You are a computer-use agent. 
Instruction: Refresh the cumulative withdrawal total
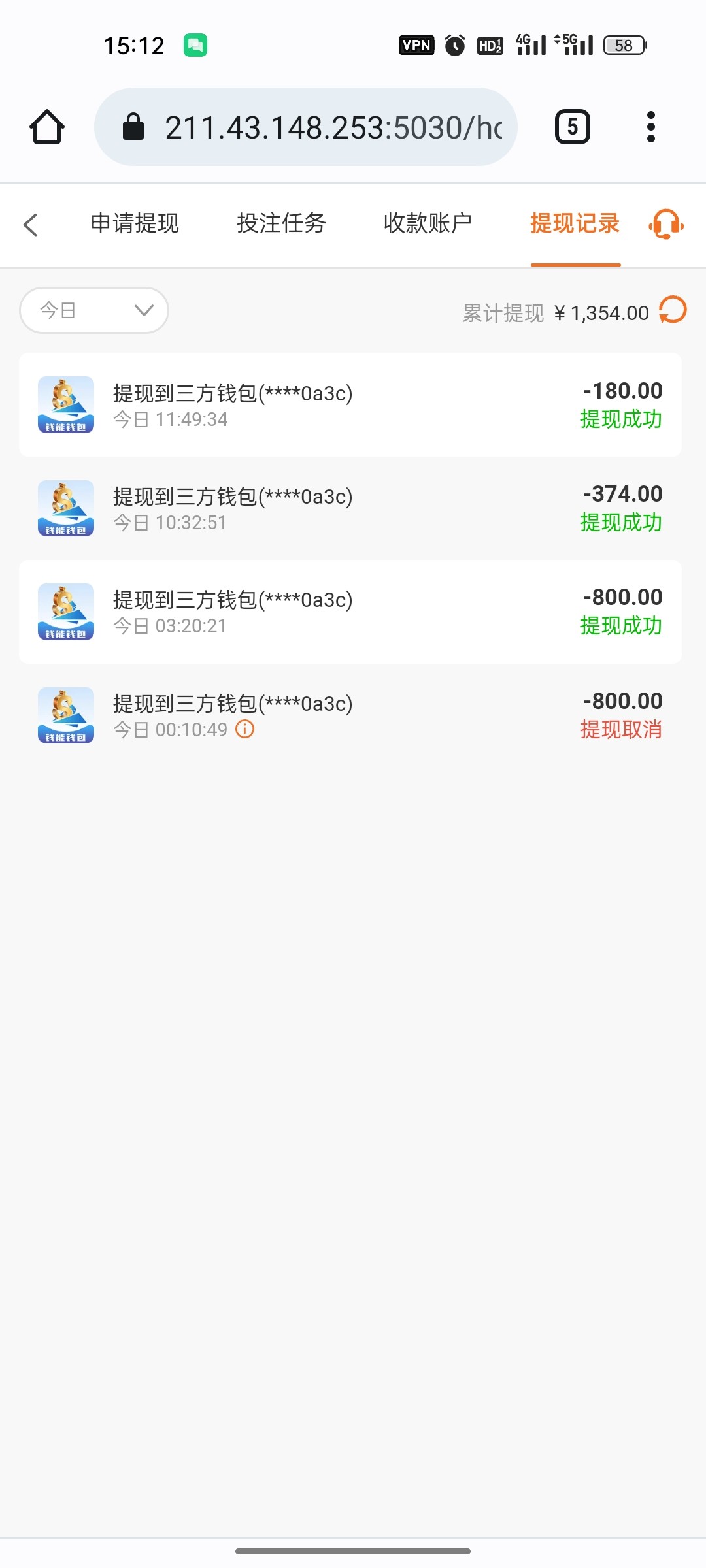(673, 310)
